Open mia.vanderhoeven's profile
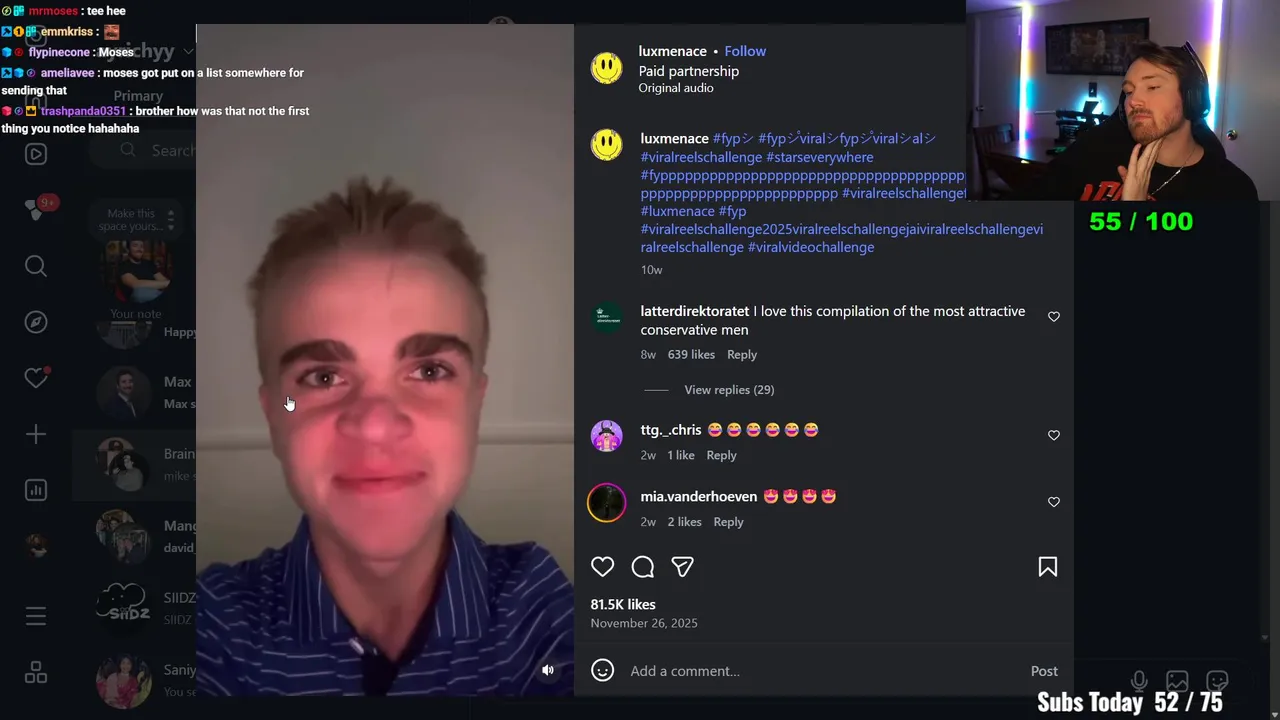1280x720 pixels. click(698, 496)
